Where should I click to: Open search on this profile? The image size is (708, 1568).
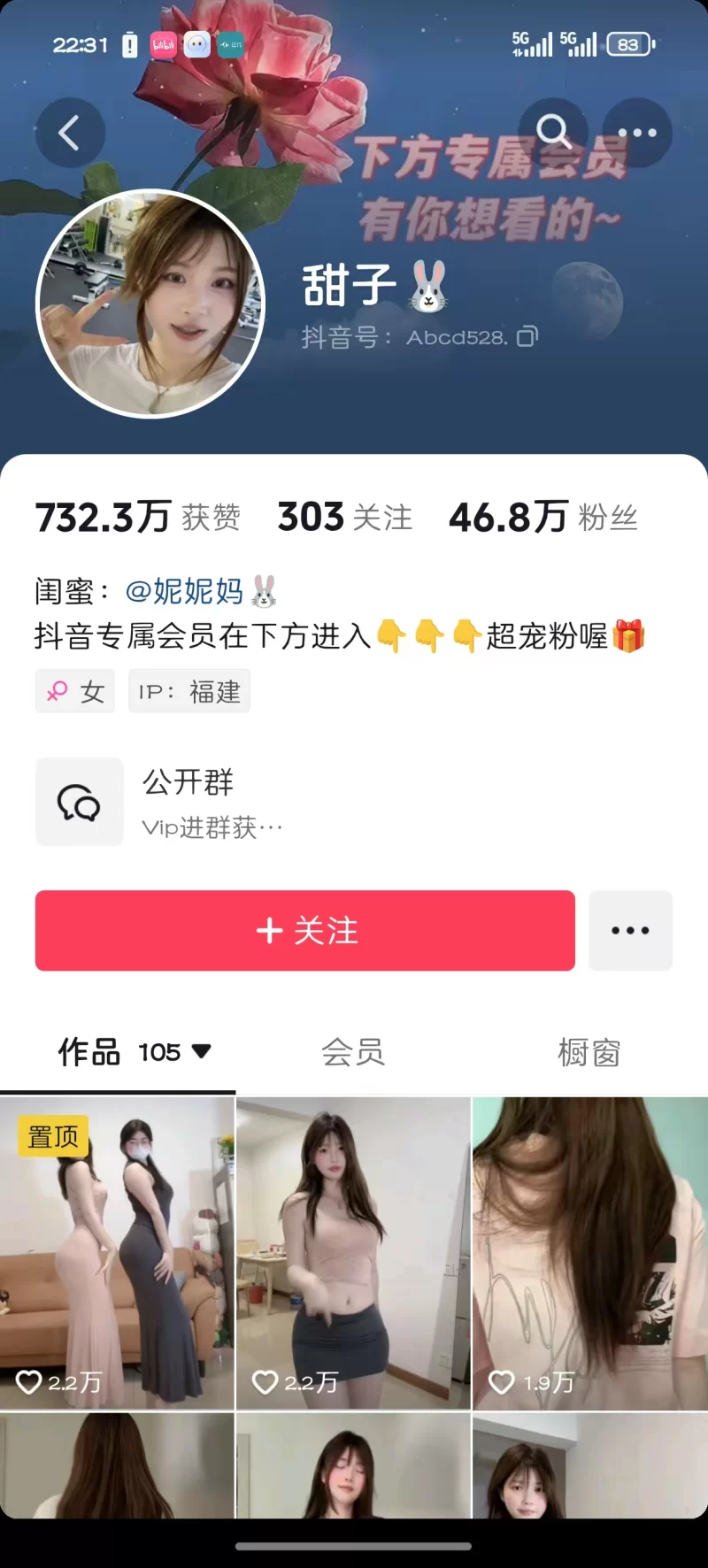point(553,133)
